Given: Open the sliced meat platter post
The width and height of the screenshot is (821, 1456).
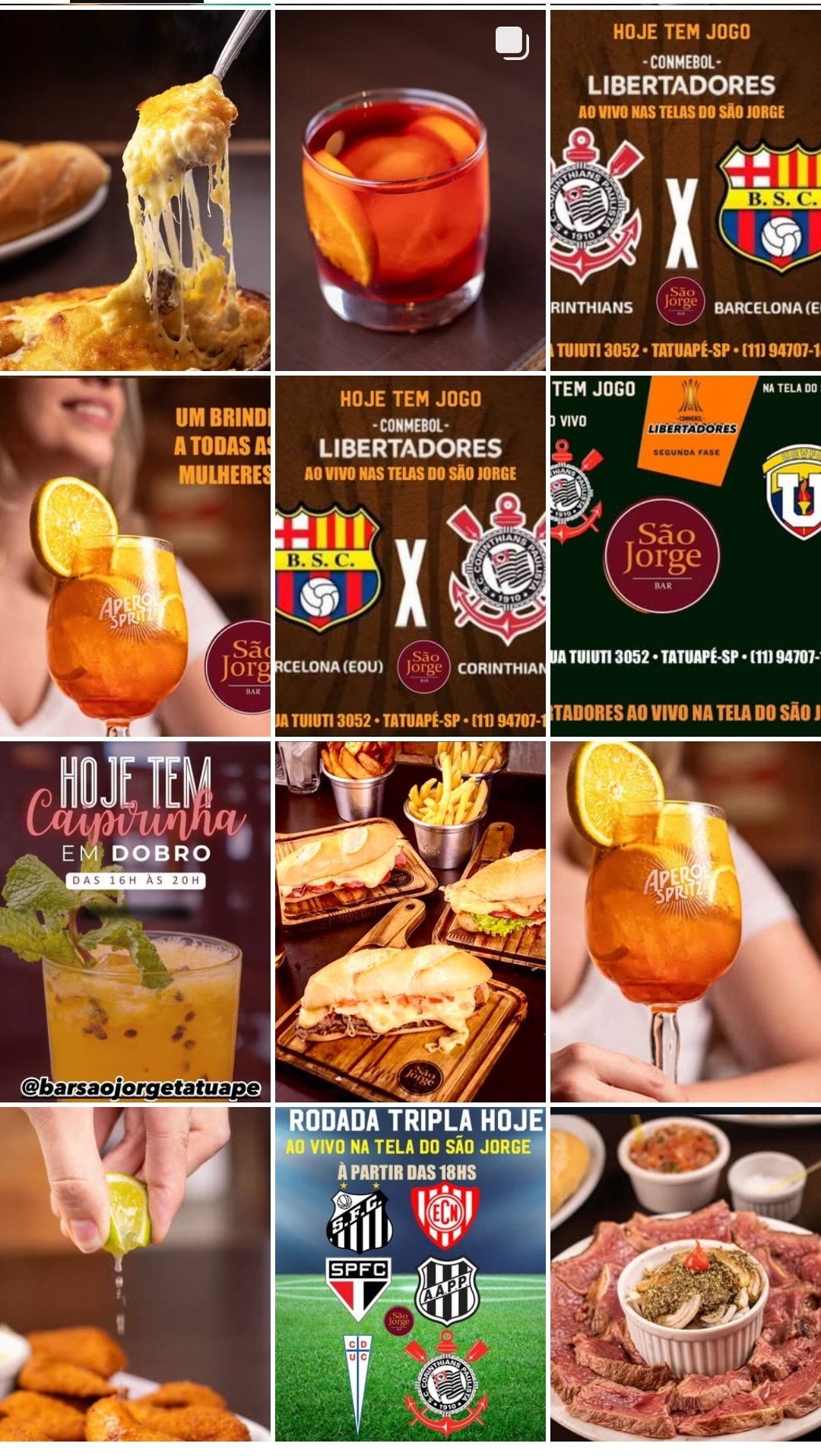Looking at the screenshot, I should coord(685,1274).
